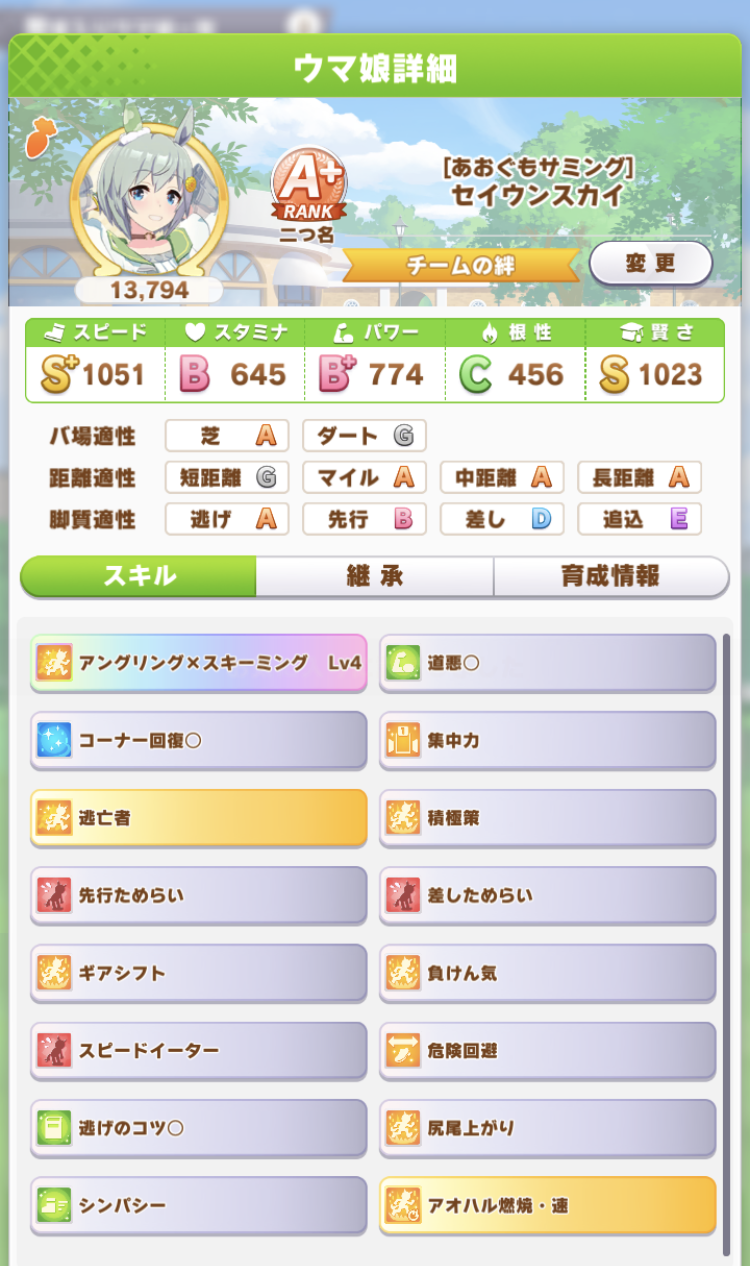View 危険回避 skill details
This screenshot has width=750, height=1266.
click(x=548, y=1051)
